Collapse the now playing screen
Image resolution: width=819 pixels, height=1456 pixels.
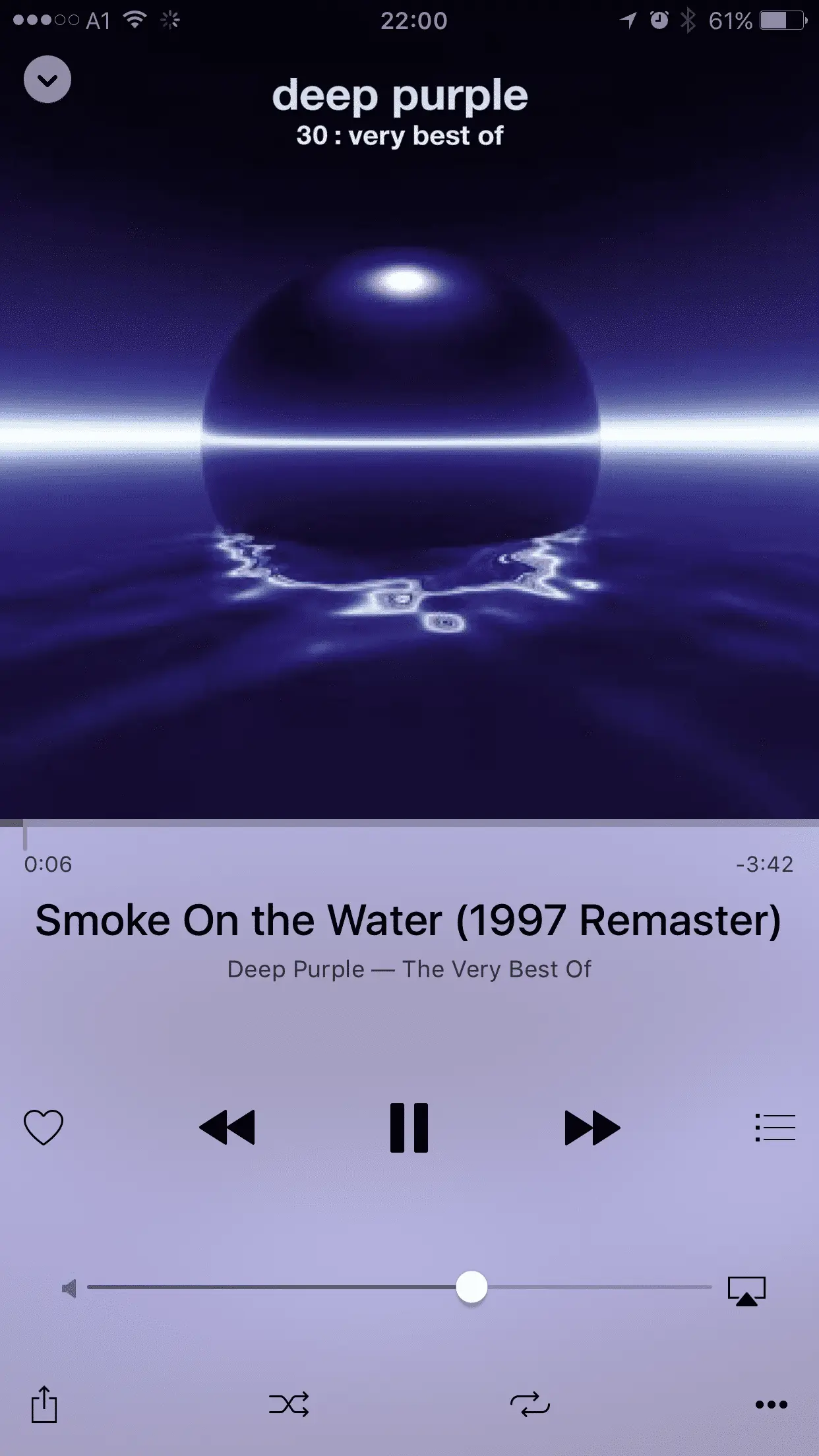point(47,80)
